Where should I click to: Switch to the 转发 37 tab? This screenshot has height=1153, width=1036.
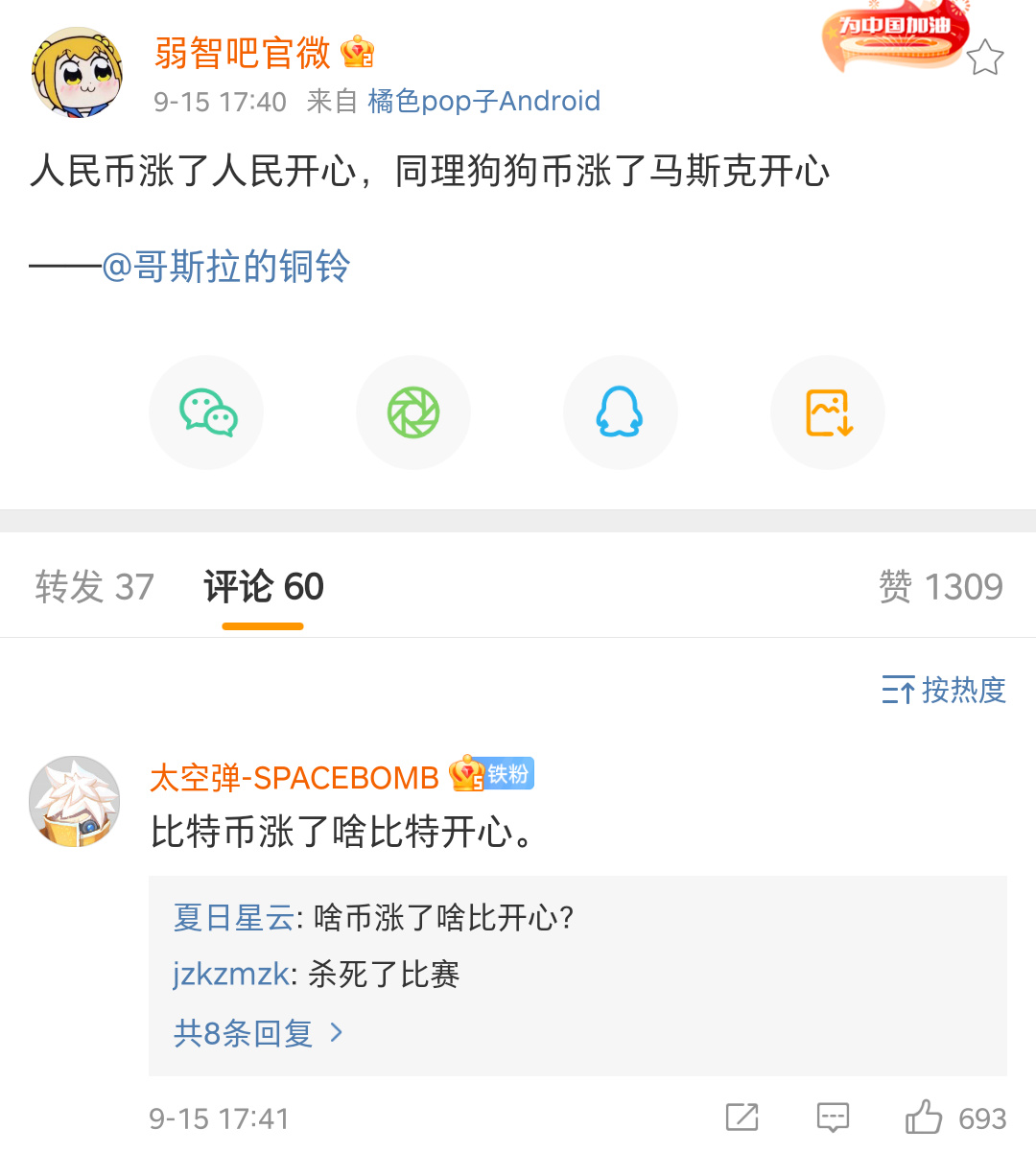(x=94, y=586)
